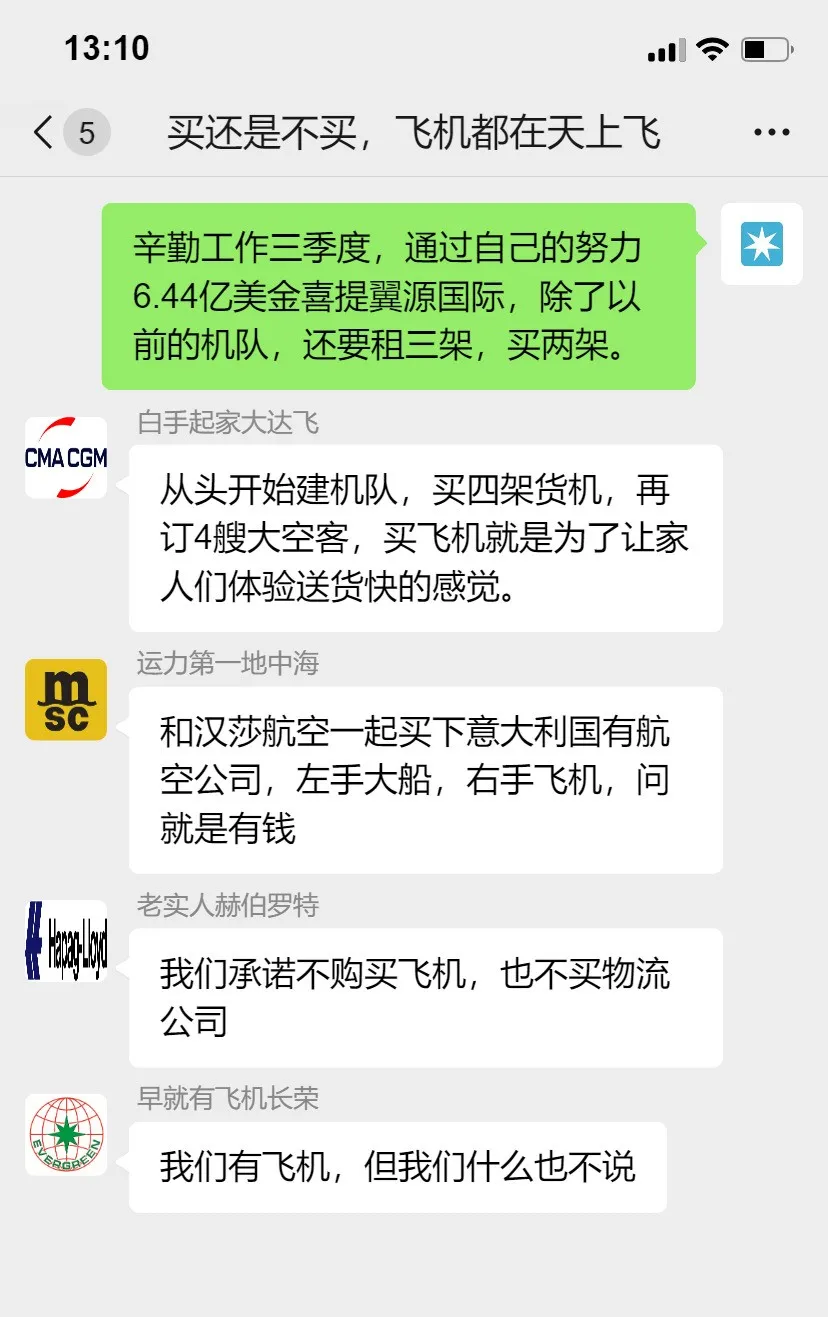View the Hapag-Lloyd avatar profile
The image size is (828, 1317).
66,942
